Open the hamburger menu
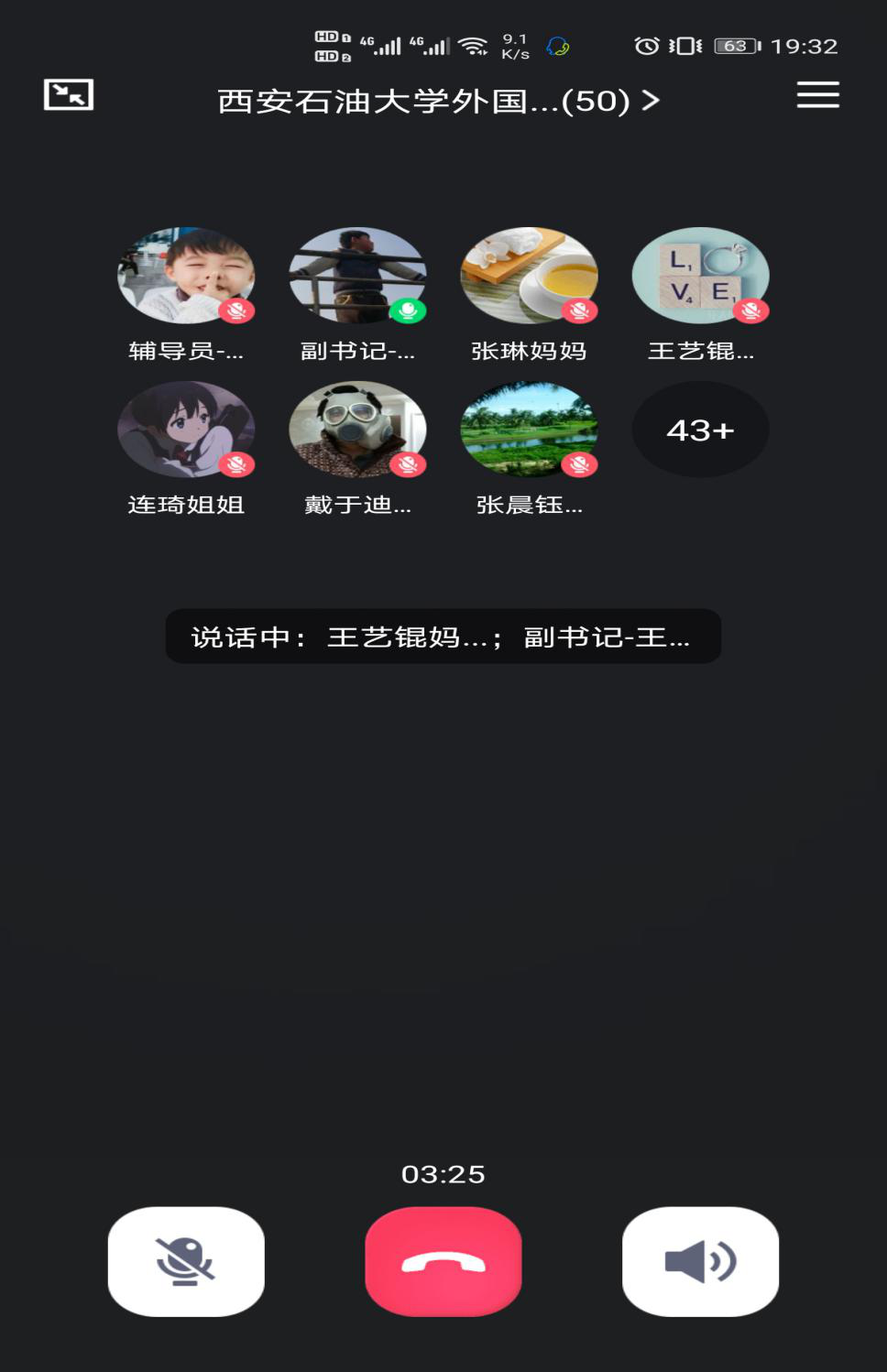The height and width of the screenshot is (1372, 887). click(x=817, y=95)
